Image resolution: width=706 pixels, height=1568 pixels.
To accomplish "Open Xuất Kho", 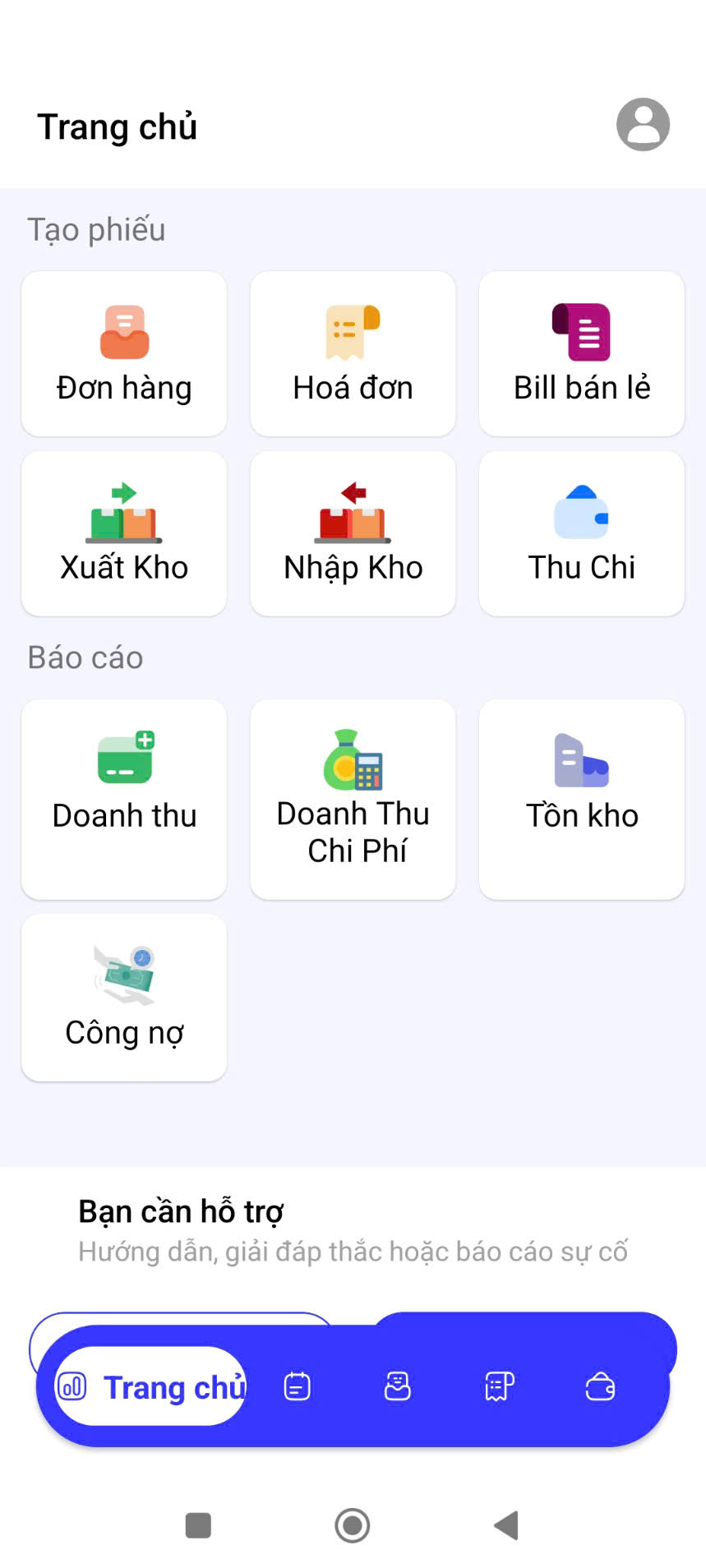I will (x=124, y=533).
